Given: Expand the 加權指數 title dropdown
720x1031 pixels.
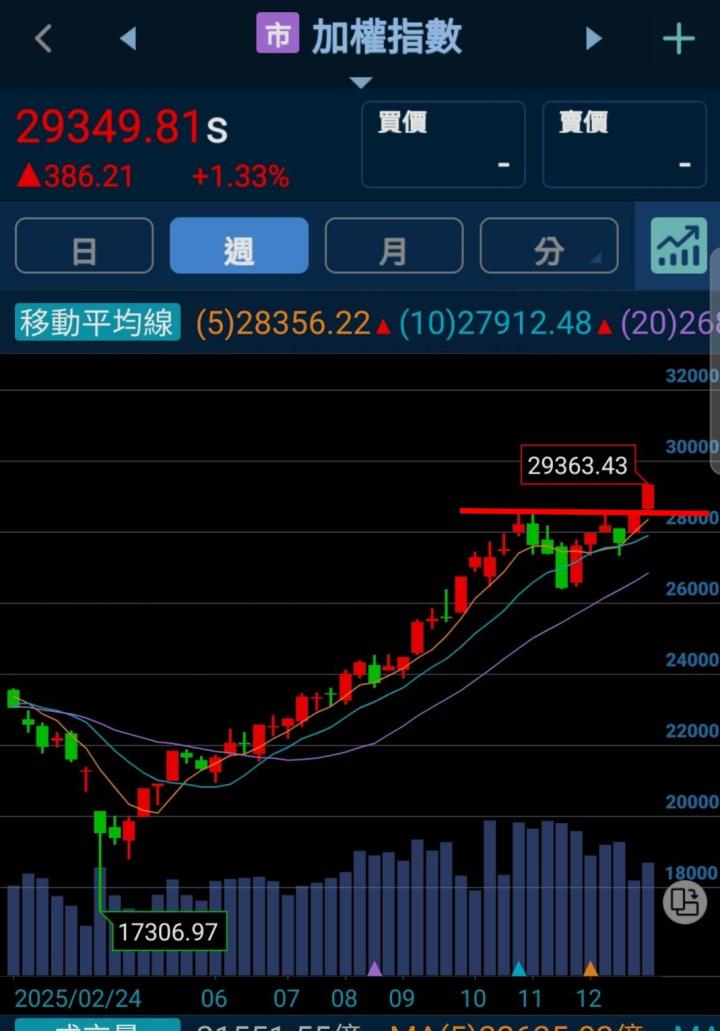Looking at the screenshot, I should point(361,82).
